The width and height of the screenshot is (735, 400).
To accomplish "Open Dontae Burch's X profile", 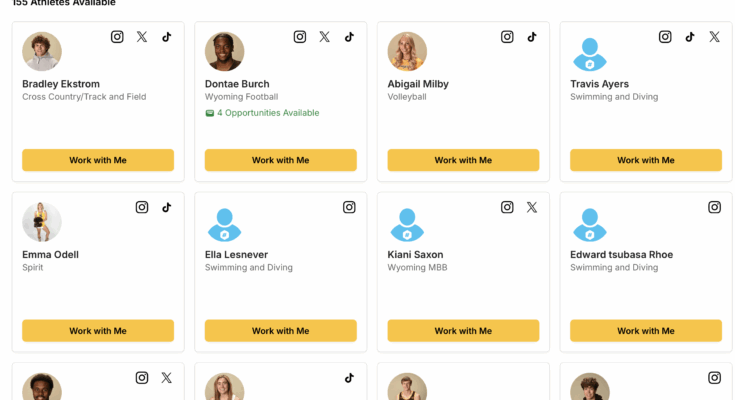I will 324,37.
